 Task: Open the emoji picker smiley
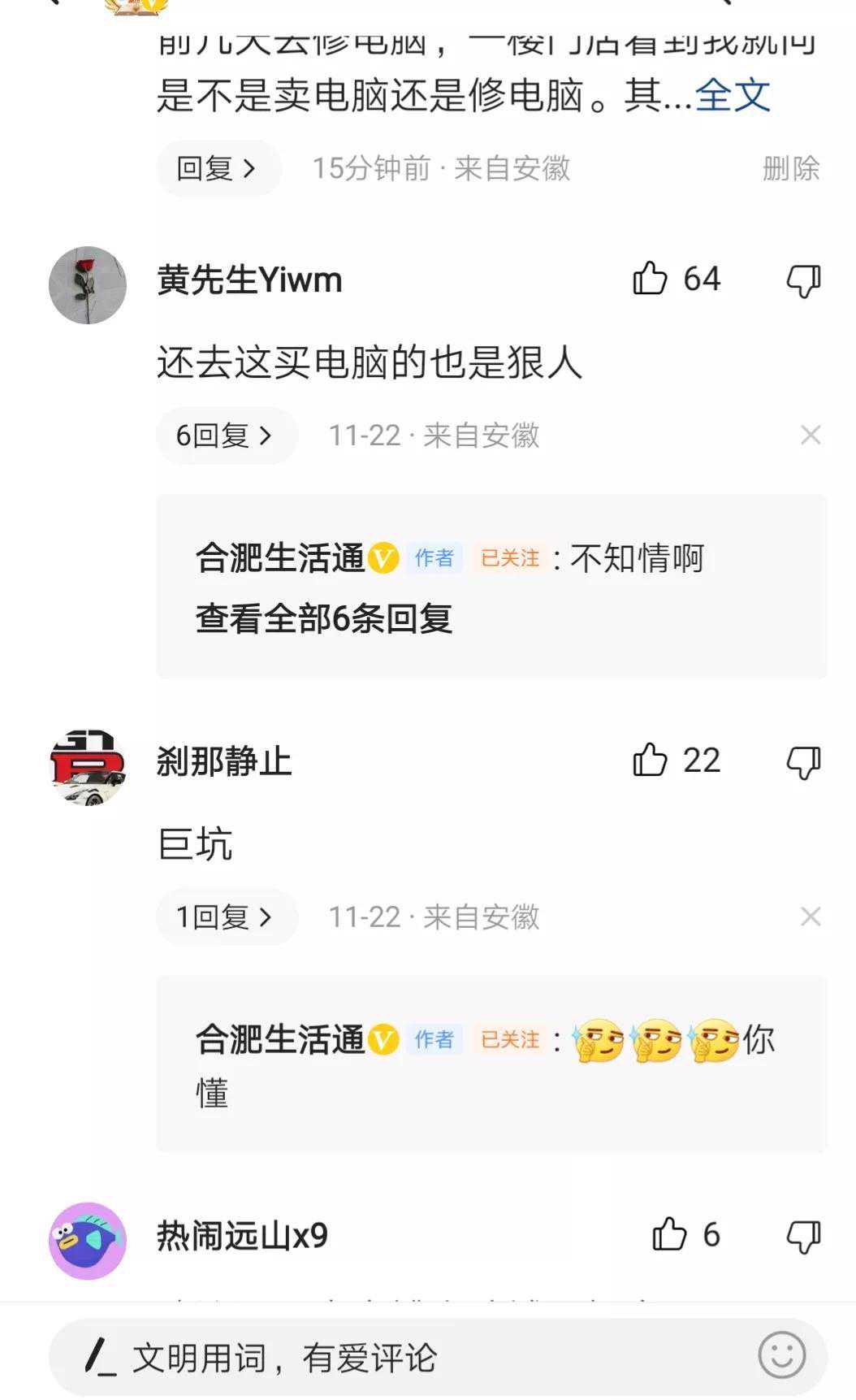click(781, 1354)
